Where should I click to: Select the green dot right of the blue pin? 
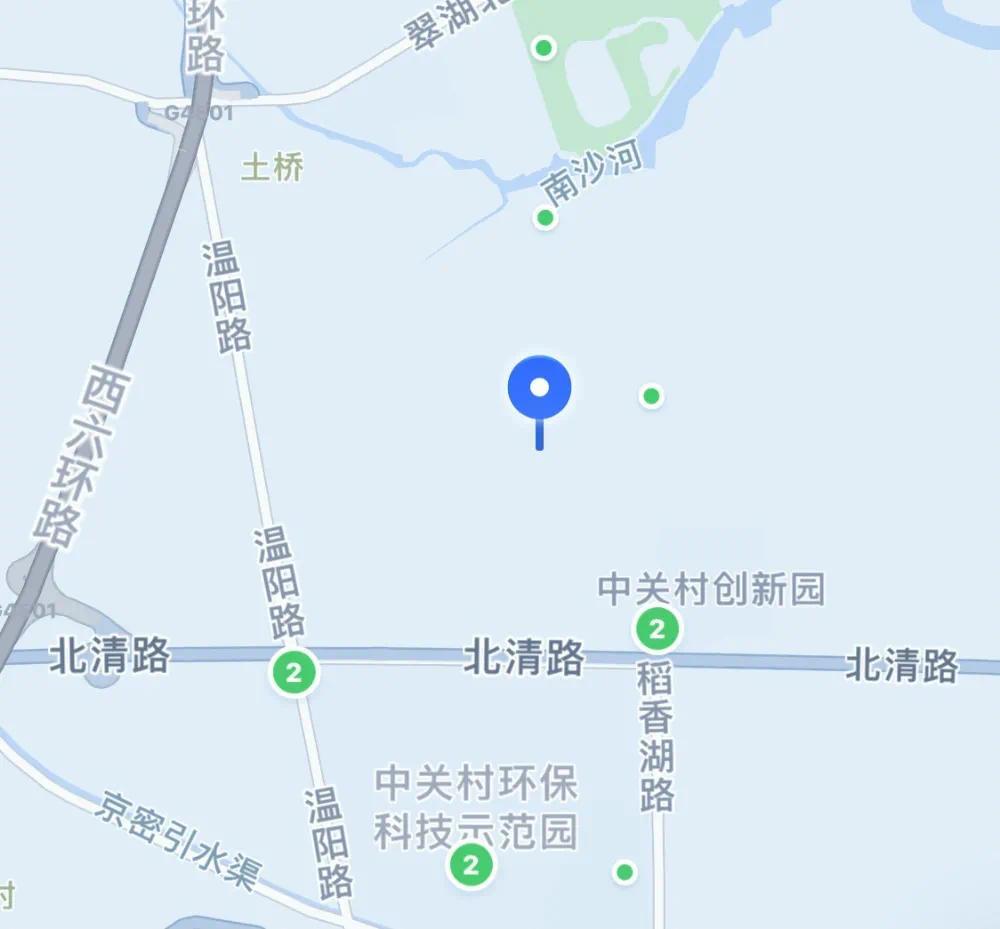[x=652, y=396]
